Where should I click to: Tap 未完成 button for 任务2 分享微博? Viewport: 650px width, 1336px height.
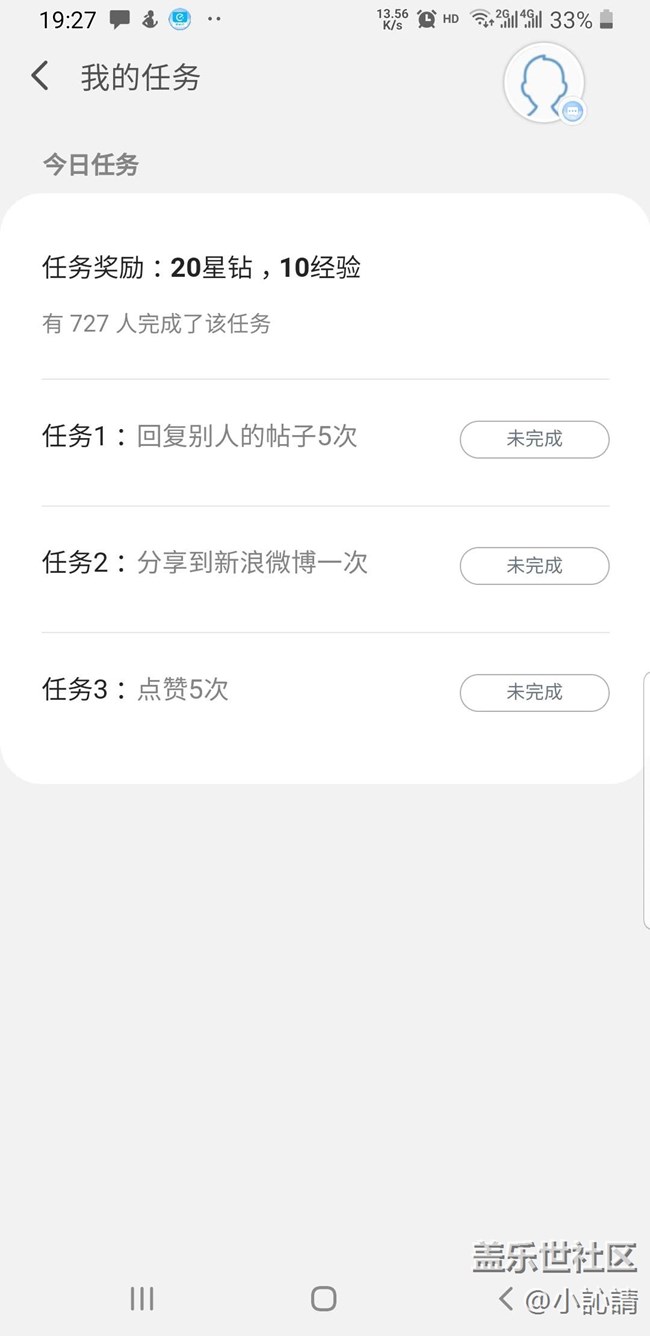(x=534, y=566)
